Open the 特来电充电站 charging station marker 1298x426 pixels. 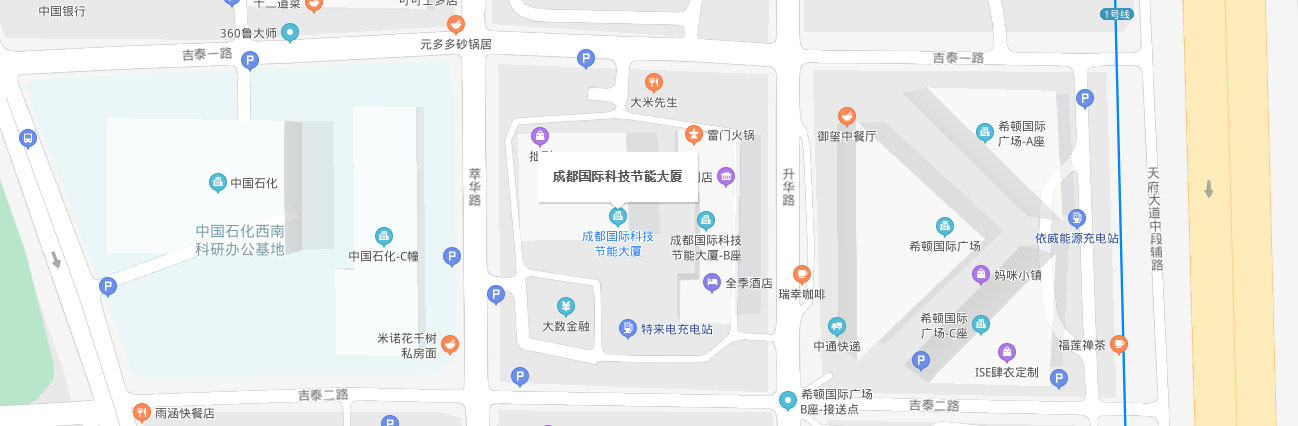(627, 328)
